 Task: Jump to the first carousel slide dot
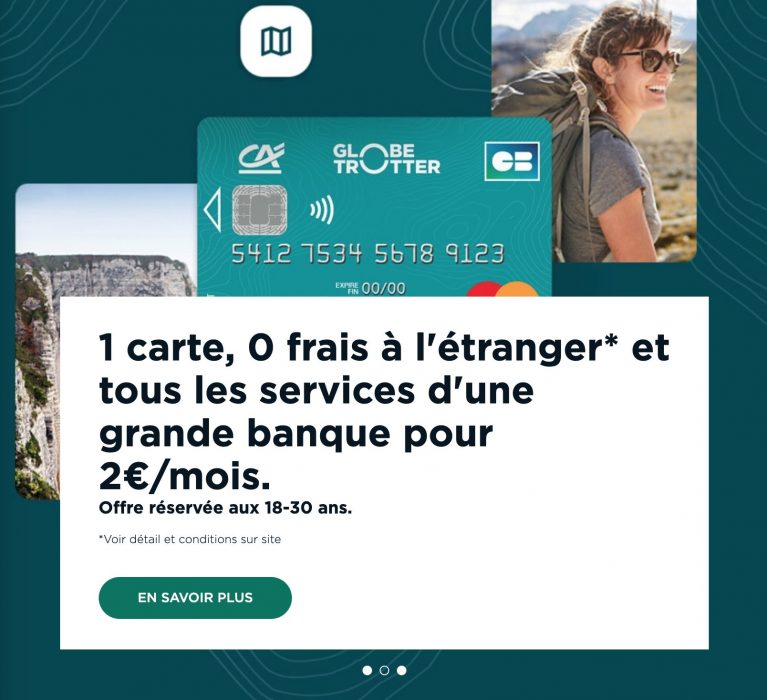click(x=367, y=670)
